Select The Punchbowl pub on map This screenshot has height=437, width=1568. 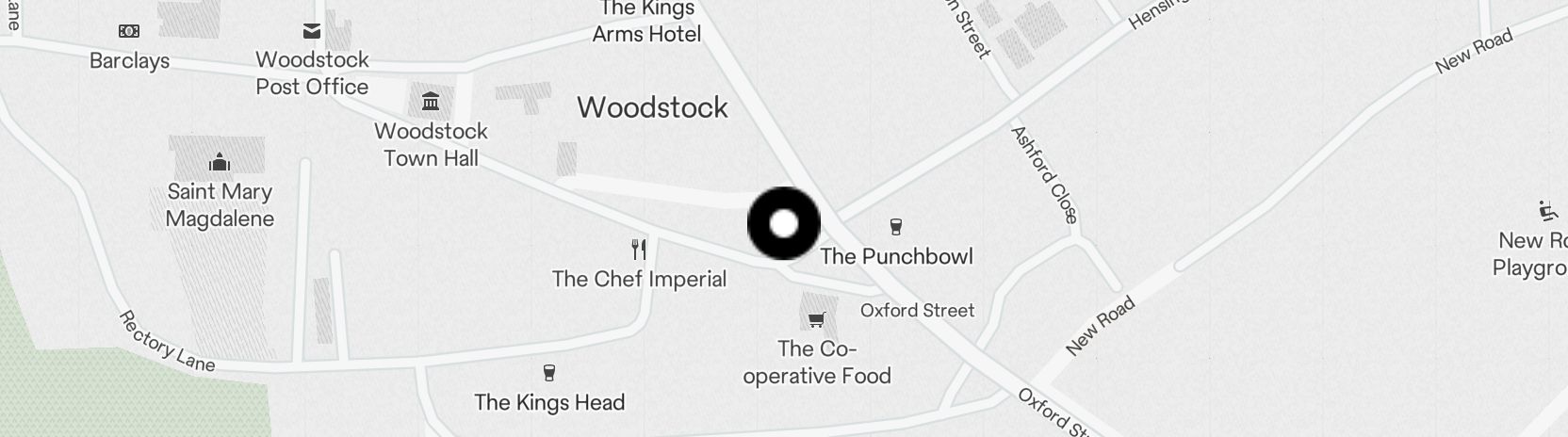pos(895,227)
